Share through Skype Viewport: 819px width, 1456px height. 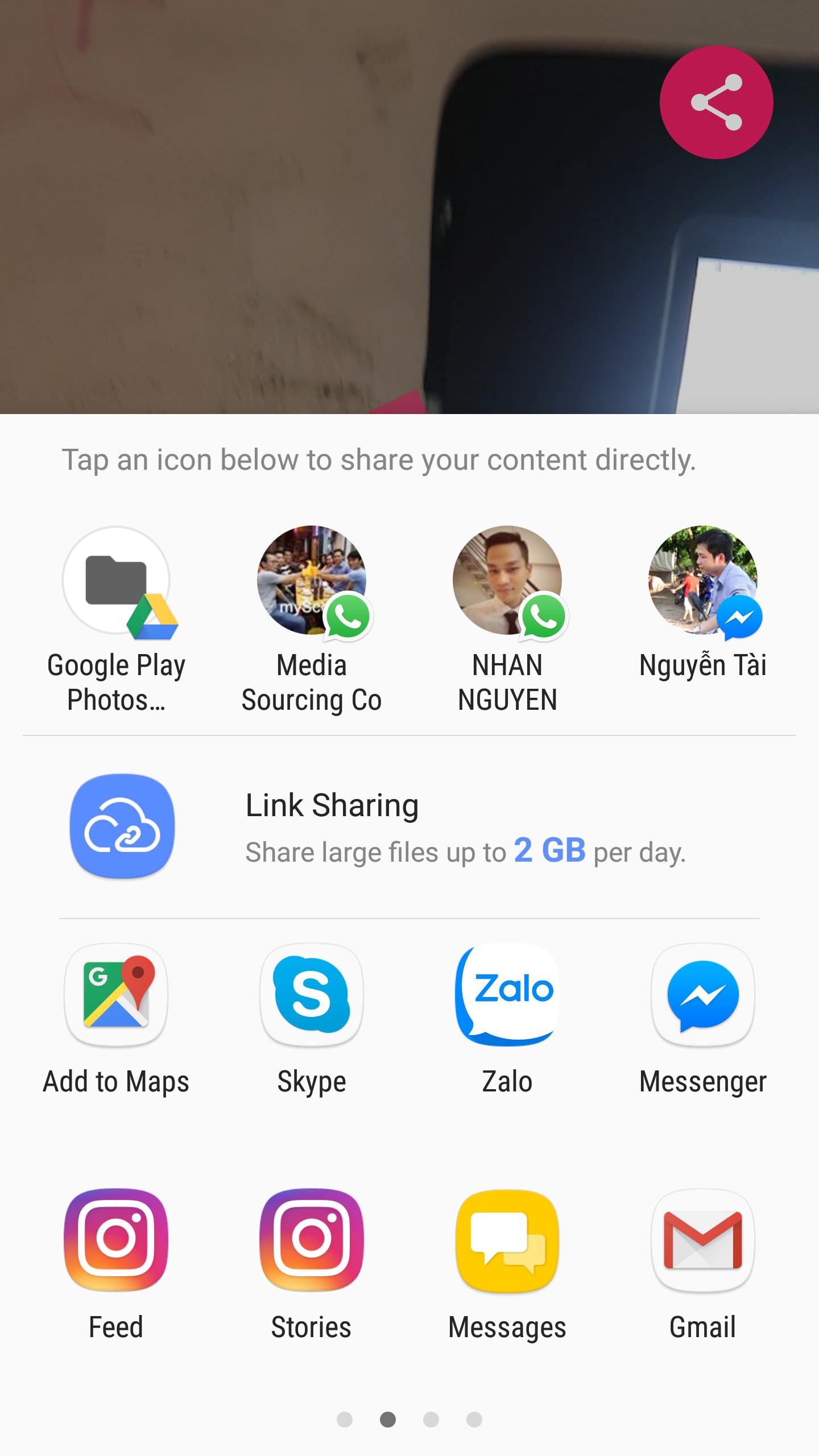pos(312,994)
